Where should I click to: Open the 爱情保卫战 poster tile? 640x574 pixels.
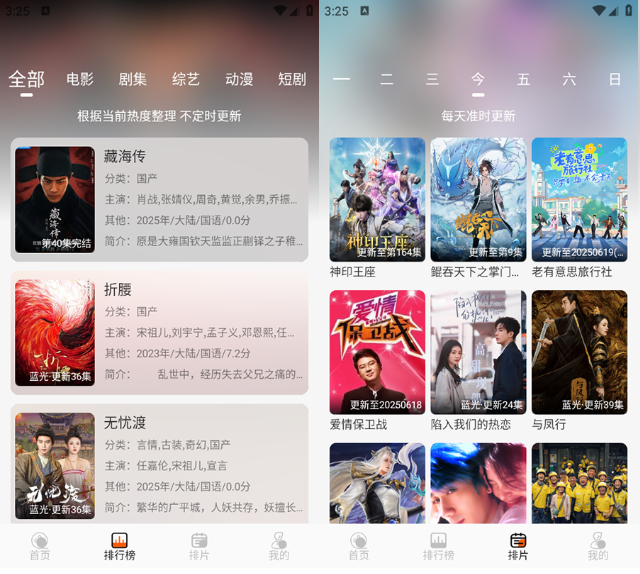[377, 352]
